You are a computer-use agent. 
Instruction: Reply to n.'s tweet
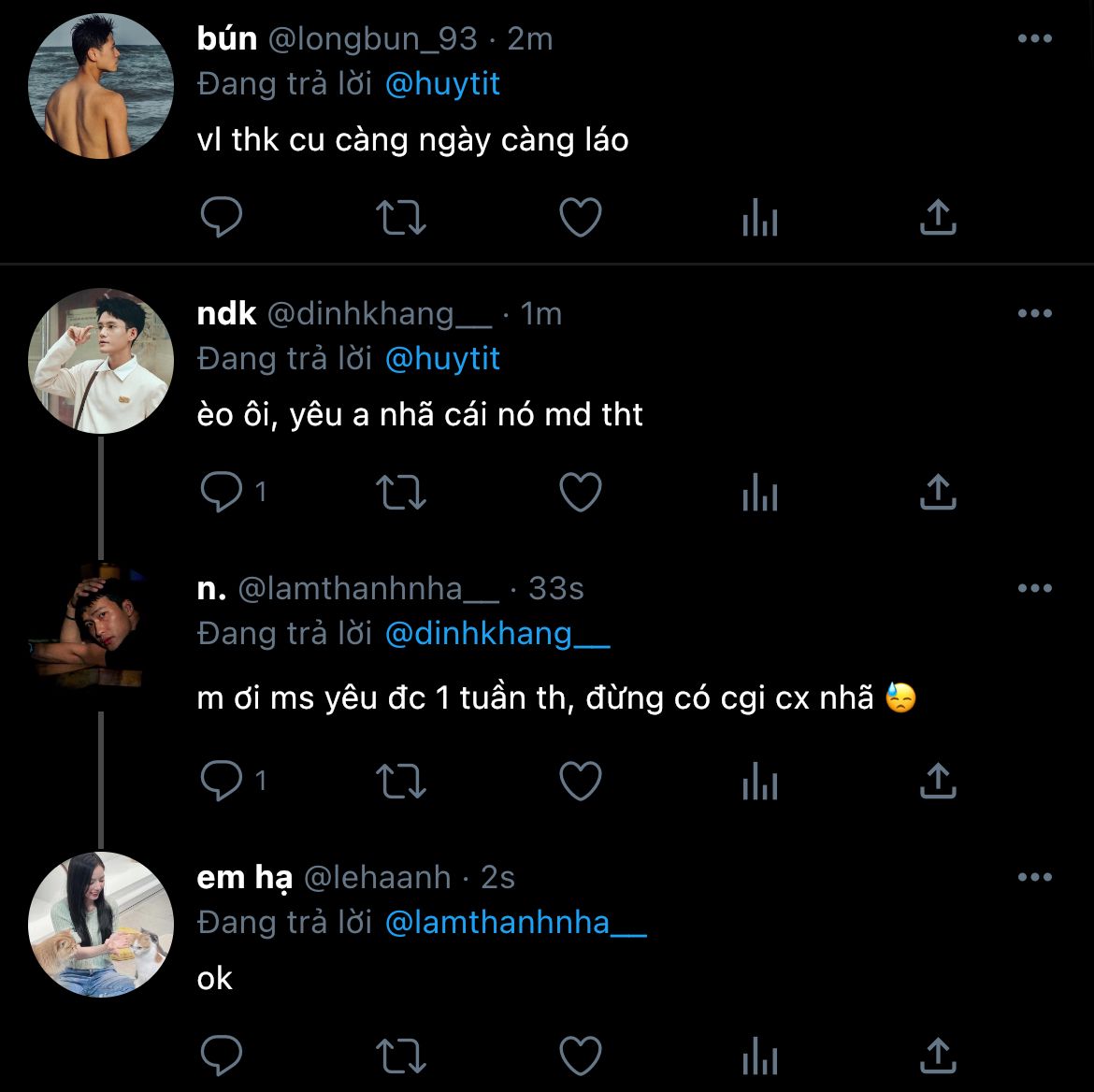[x=222, y=780]
